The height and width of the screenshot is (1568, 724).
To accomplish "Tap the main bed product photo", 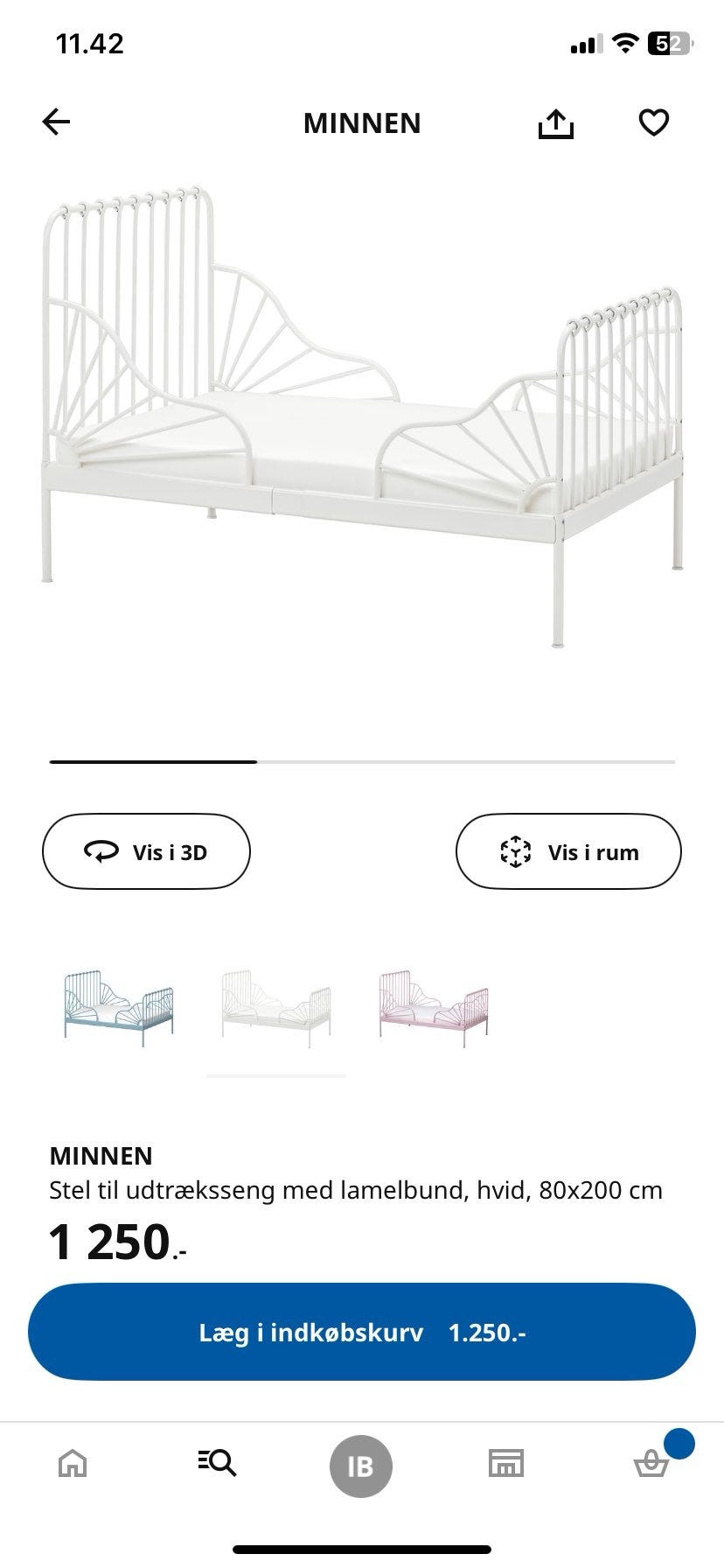I will point(362,402).
